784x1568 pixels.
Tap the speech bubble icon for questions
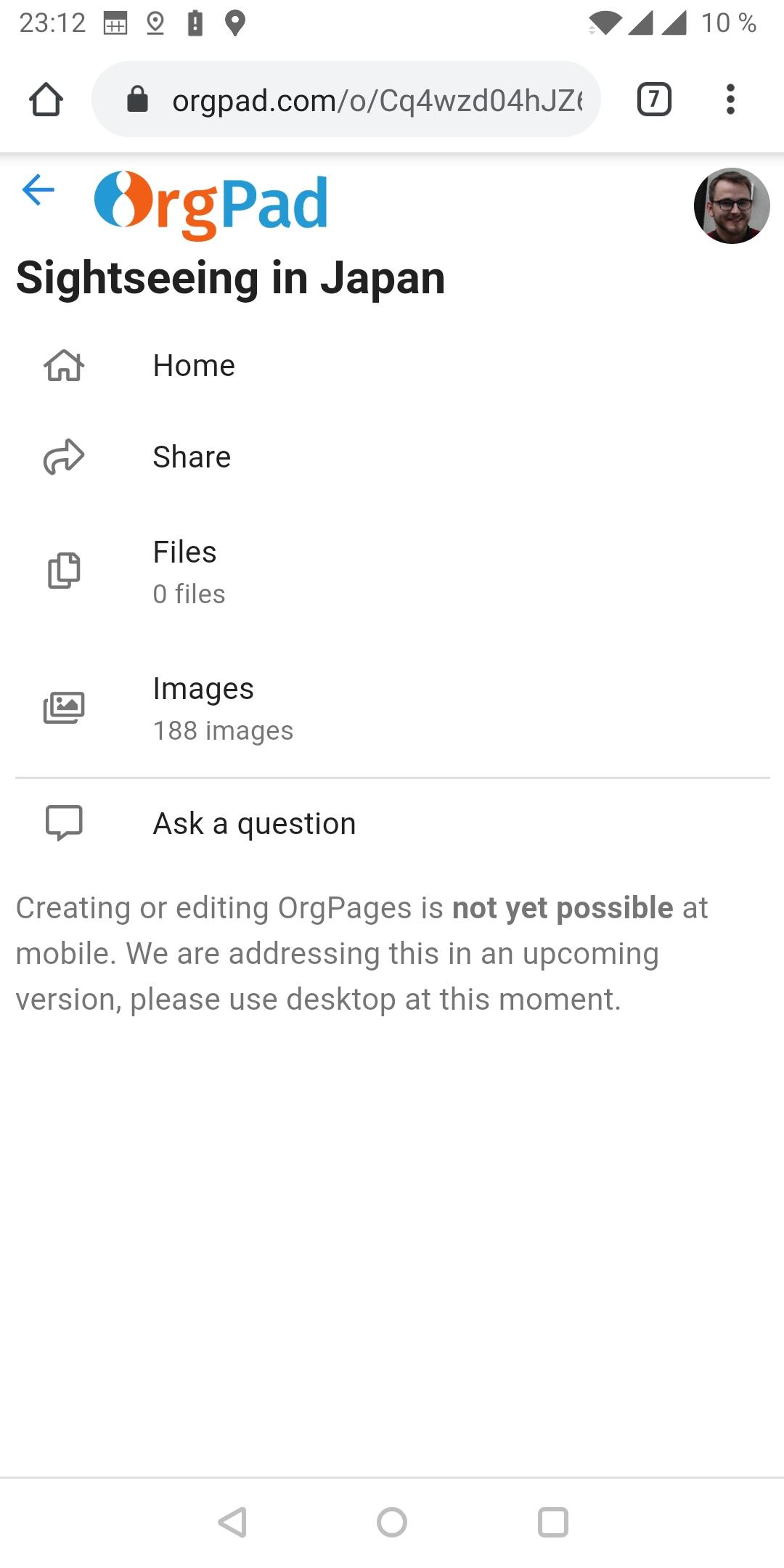pyautogui.click(x=64, y=823)
